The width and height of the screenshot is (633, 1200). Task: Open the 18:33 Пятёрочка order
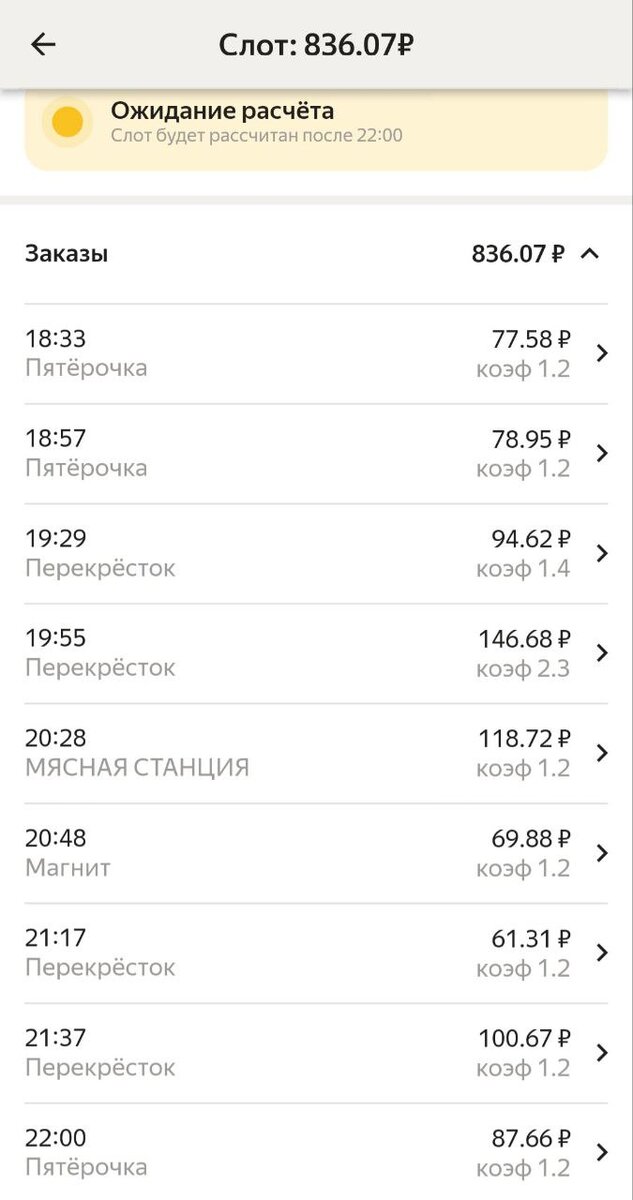click(x=315, y=354)
